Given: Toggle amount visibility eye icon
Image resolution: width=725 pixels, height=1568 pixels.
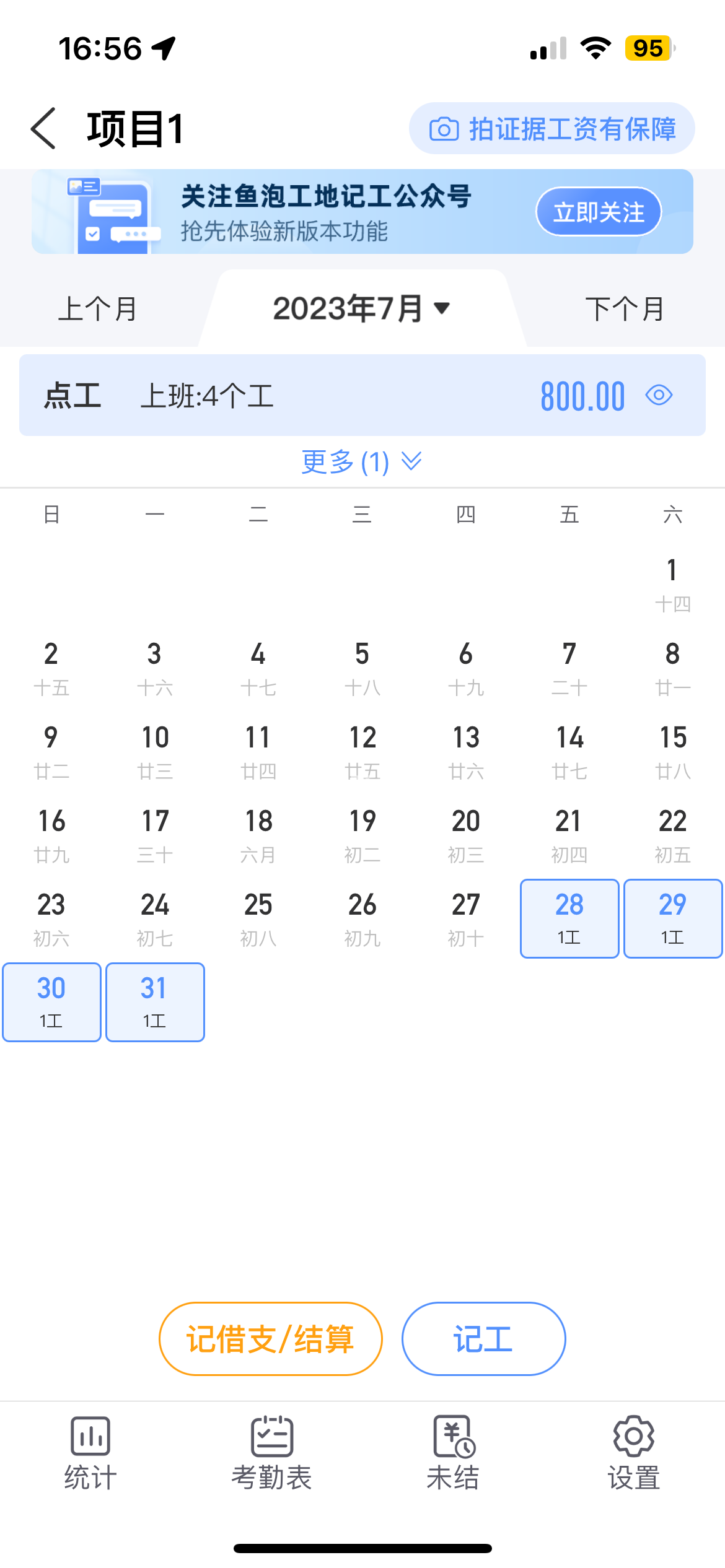Looking at the screenshot, I should coord(659,395).
